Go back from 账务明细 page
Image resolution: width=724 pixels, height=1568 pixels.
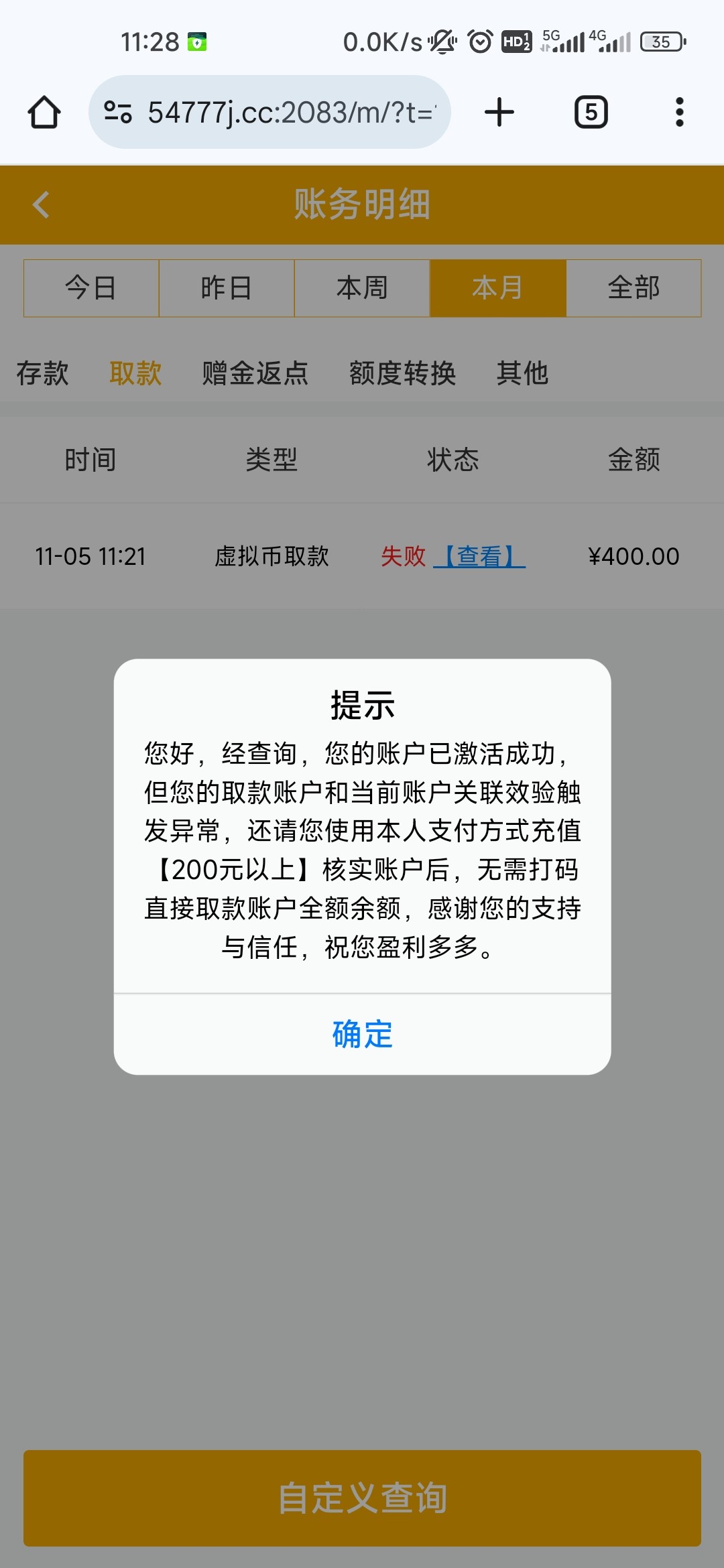pos(42,204)
